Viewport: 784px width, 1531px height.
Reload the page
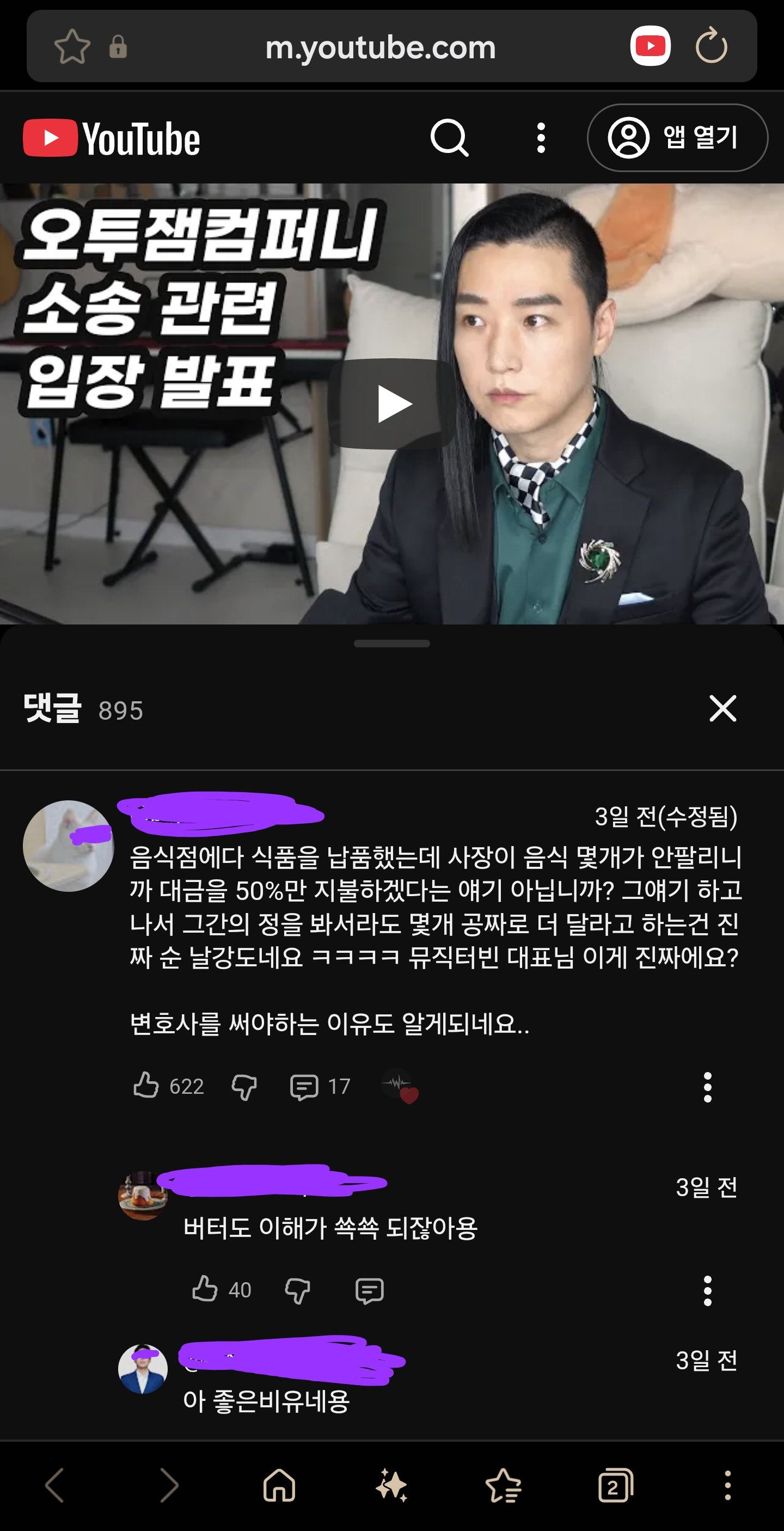711,47
